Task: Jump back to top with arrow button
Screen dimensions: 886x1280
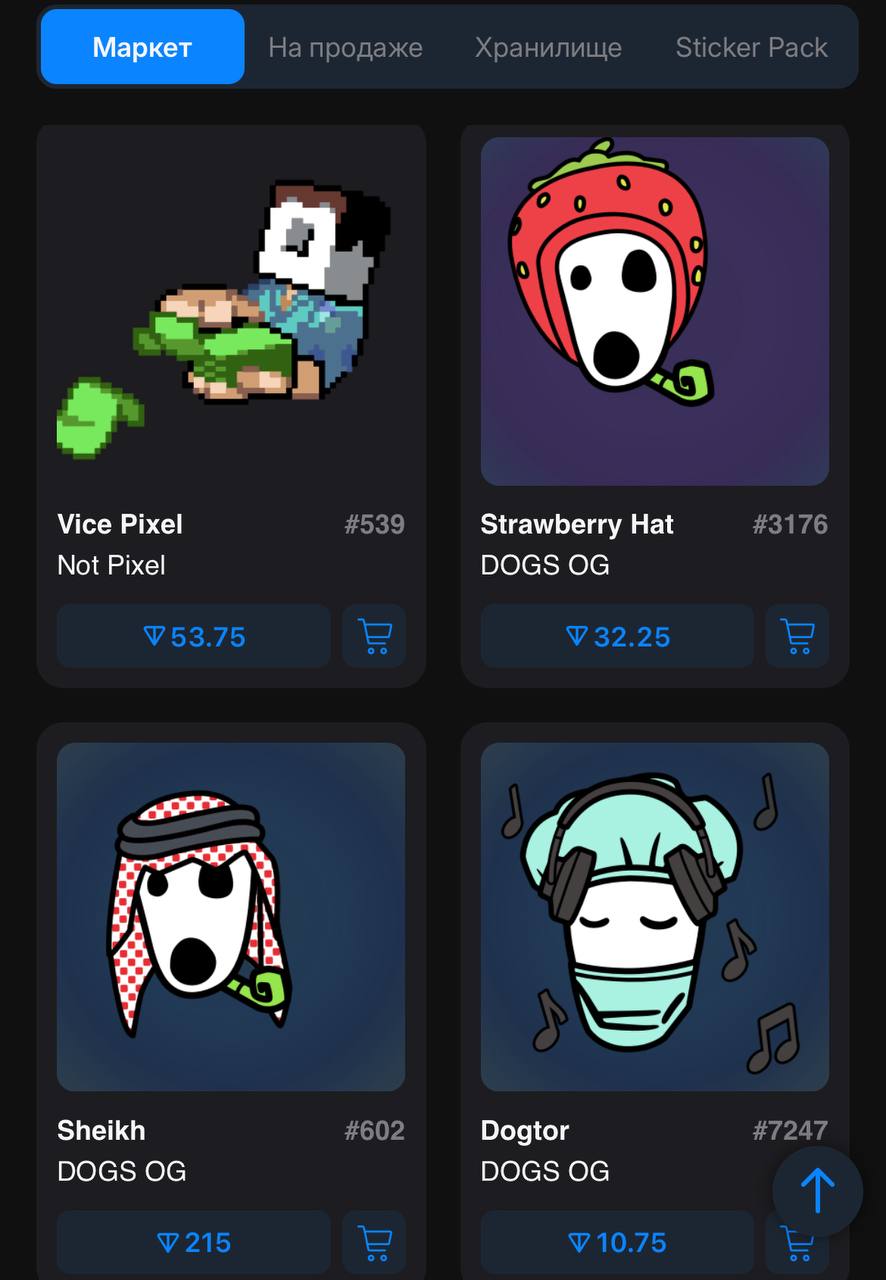Action: point(817,1191)
